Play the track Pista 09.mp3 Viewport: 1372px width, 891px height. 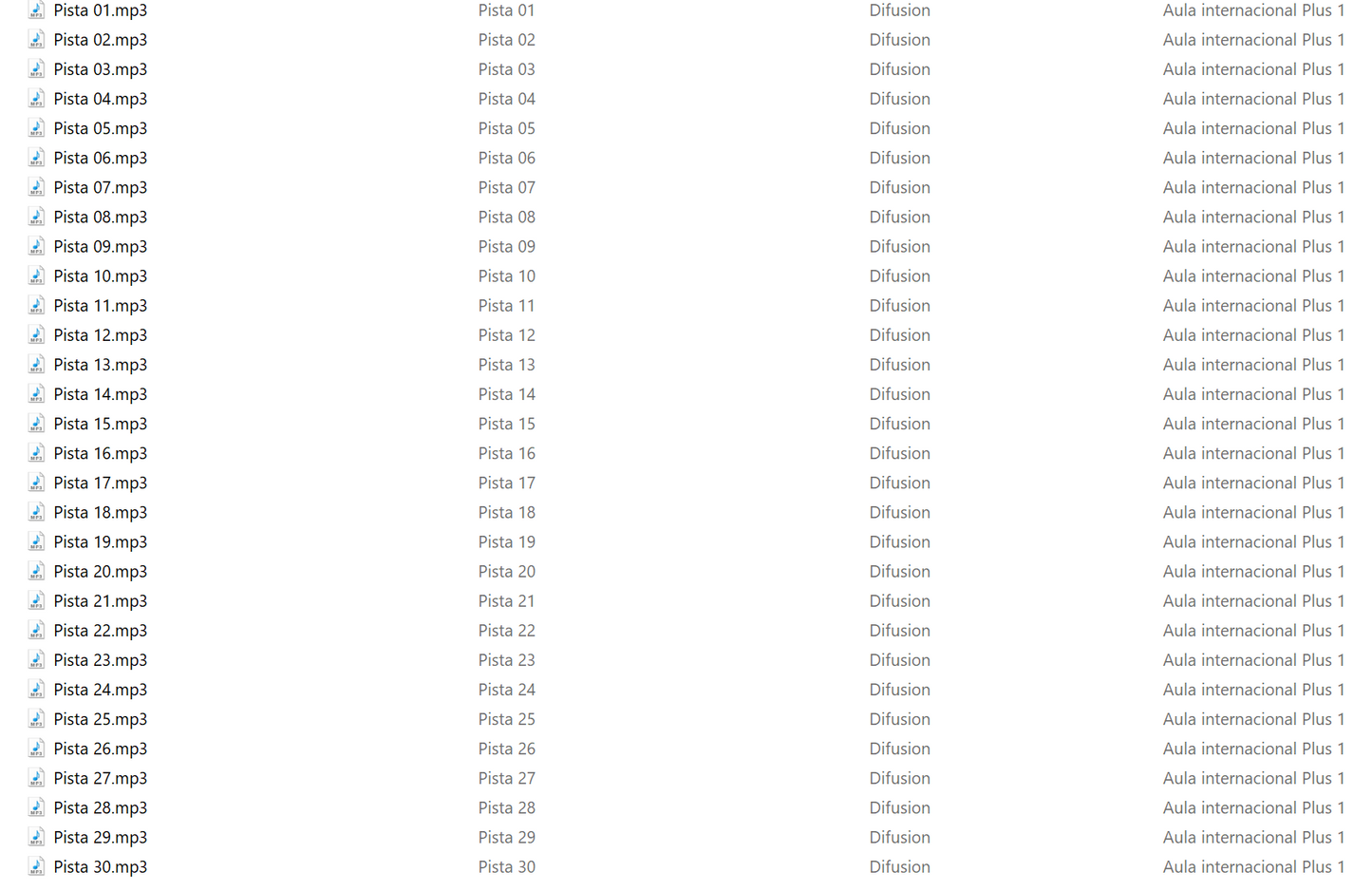click(100, 246)
